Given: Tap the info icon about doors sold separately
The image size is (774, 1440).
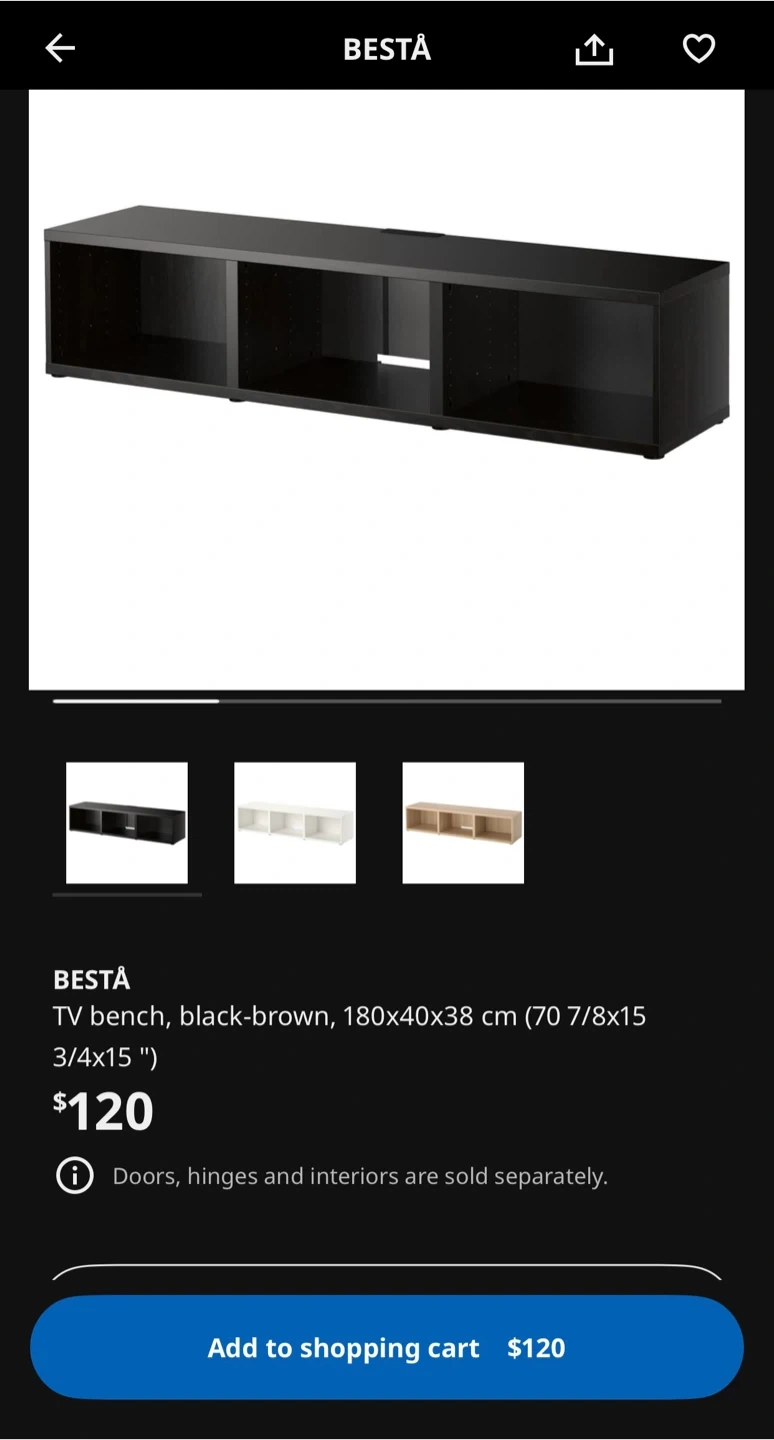Looking at the screenshot, I should [74, 1176].
